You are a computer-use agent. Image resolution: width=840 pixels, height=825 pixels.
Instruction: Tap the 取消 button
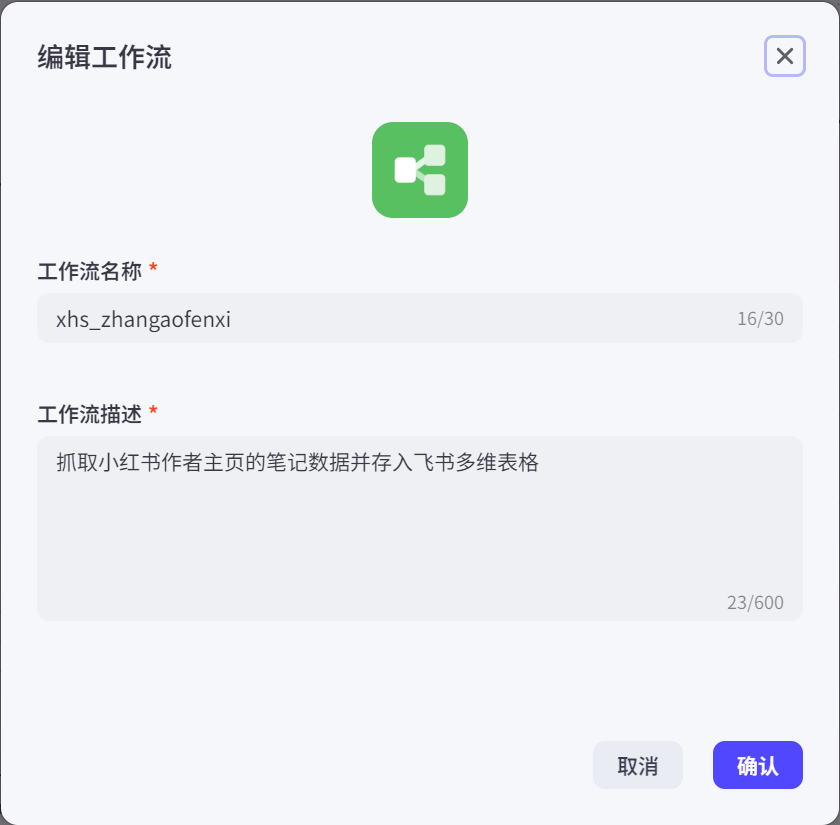[638, 766]
